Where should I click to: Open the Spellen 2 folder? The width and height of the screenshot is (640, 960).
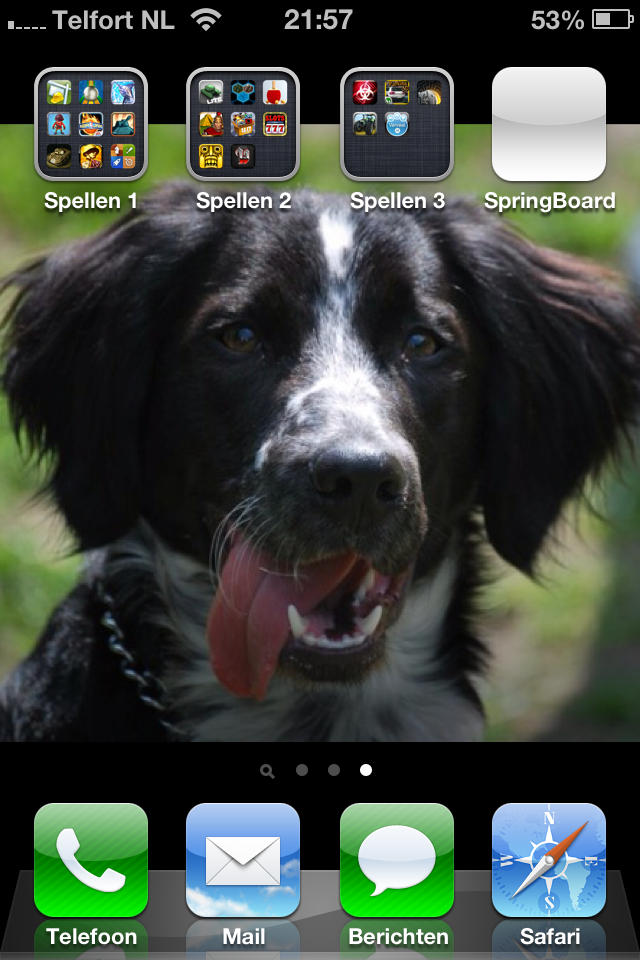tap(243, 124)
